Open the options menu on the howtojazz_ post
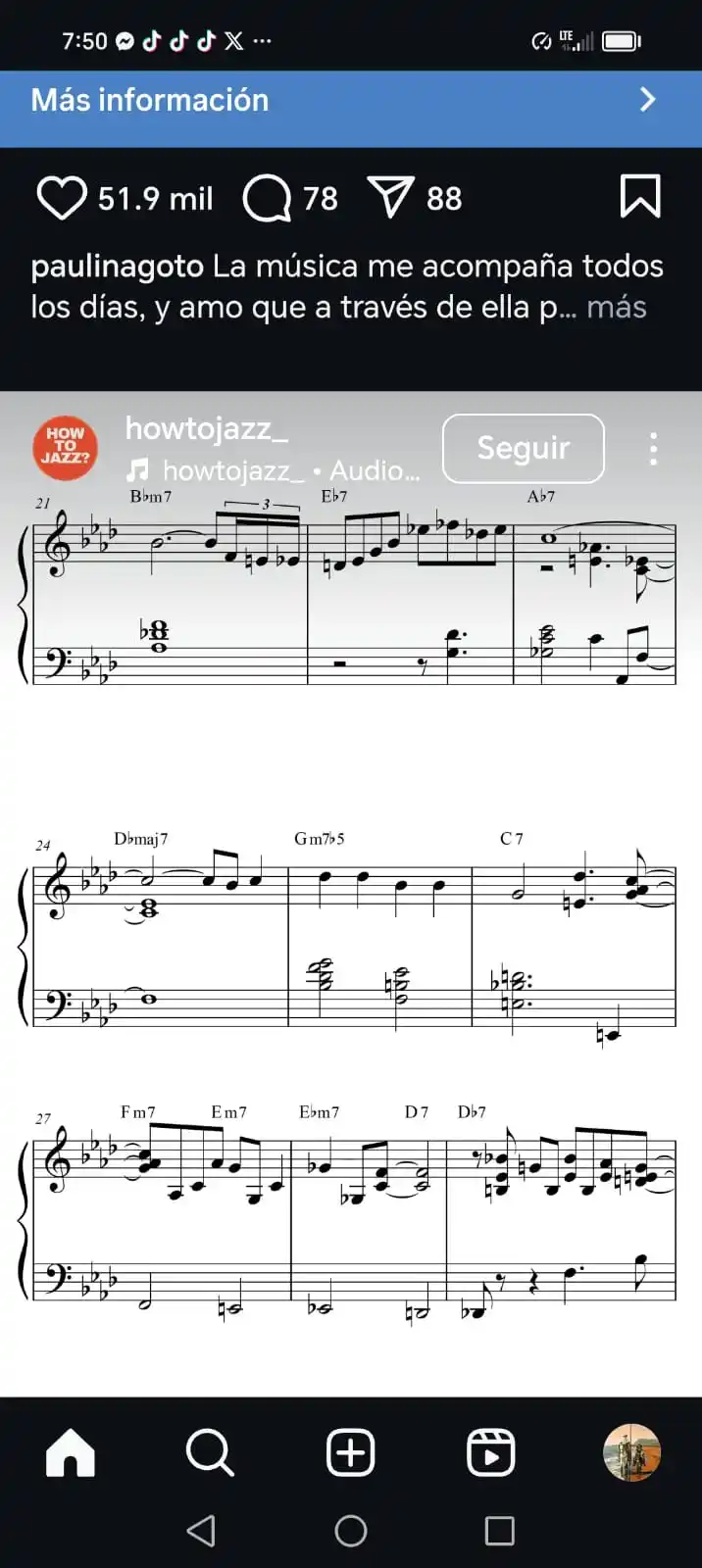Image resolution: width=702 pixels, height=1568 pixels. tap(653, 449)
